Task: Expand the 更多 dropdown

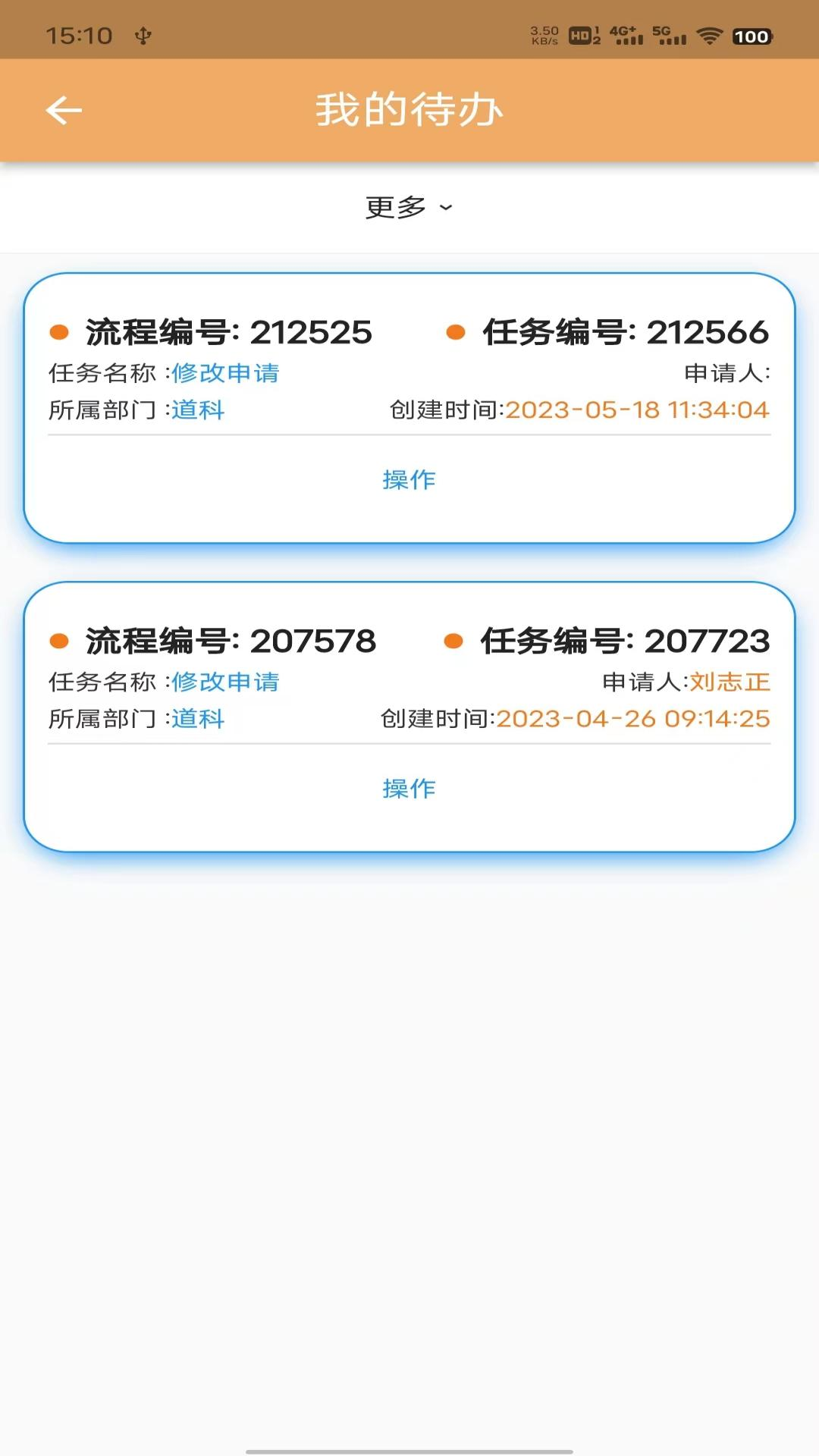Action: (x=409, y=207)
